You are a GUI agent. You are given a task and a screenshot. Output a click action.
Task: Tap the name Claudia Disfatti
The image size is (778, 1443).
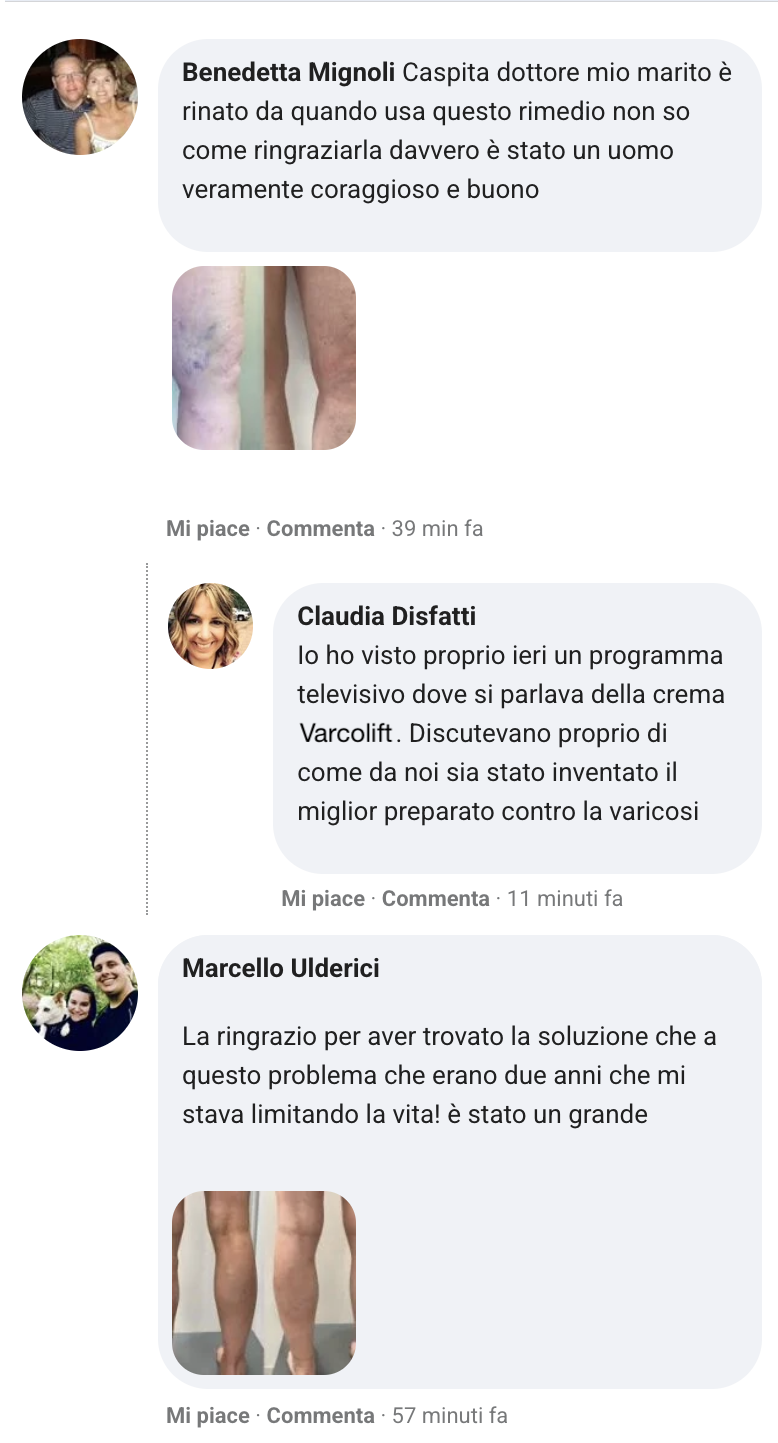[386, 615]
